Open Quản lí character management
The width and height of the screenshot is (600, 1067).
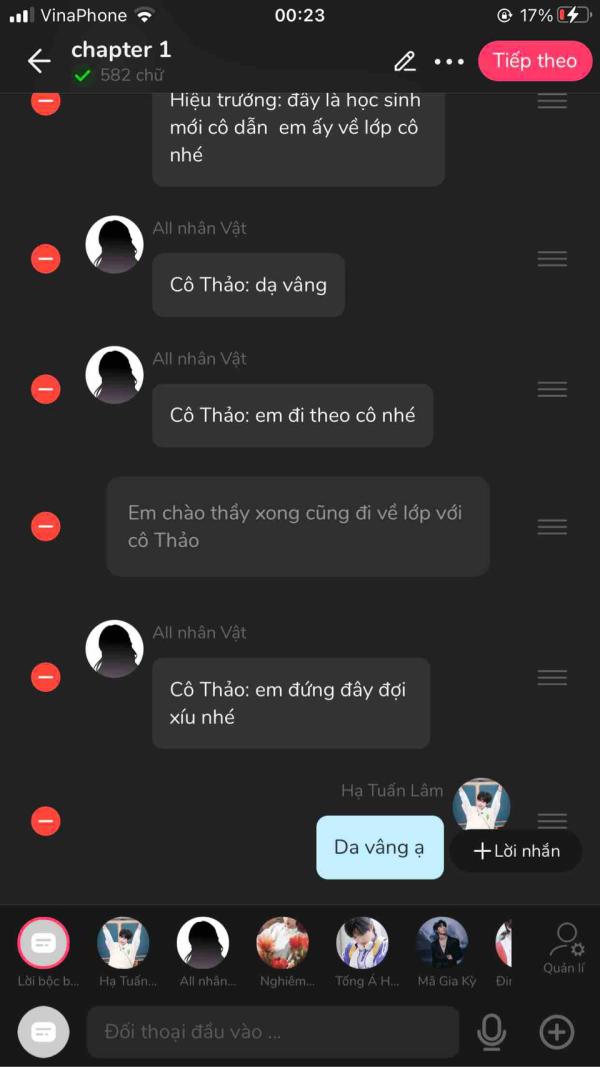click(565, 948)
